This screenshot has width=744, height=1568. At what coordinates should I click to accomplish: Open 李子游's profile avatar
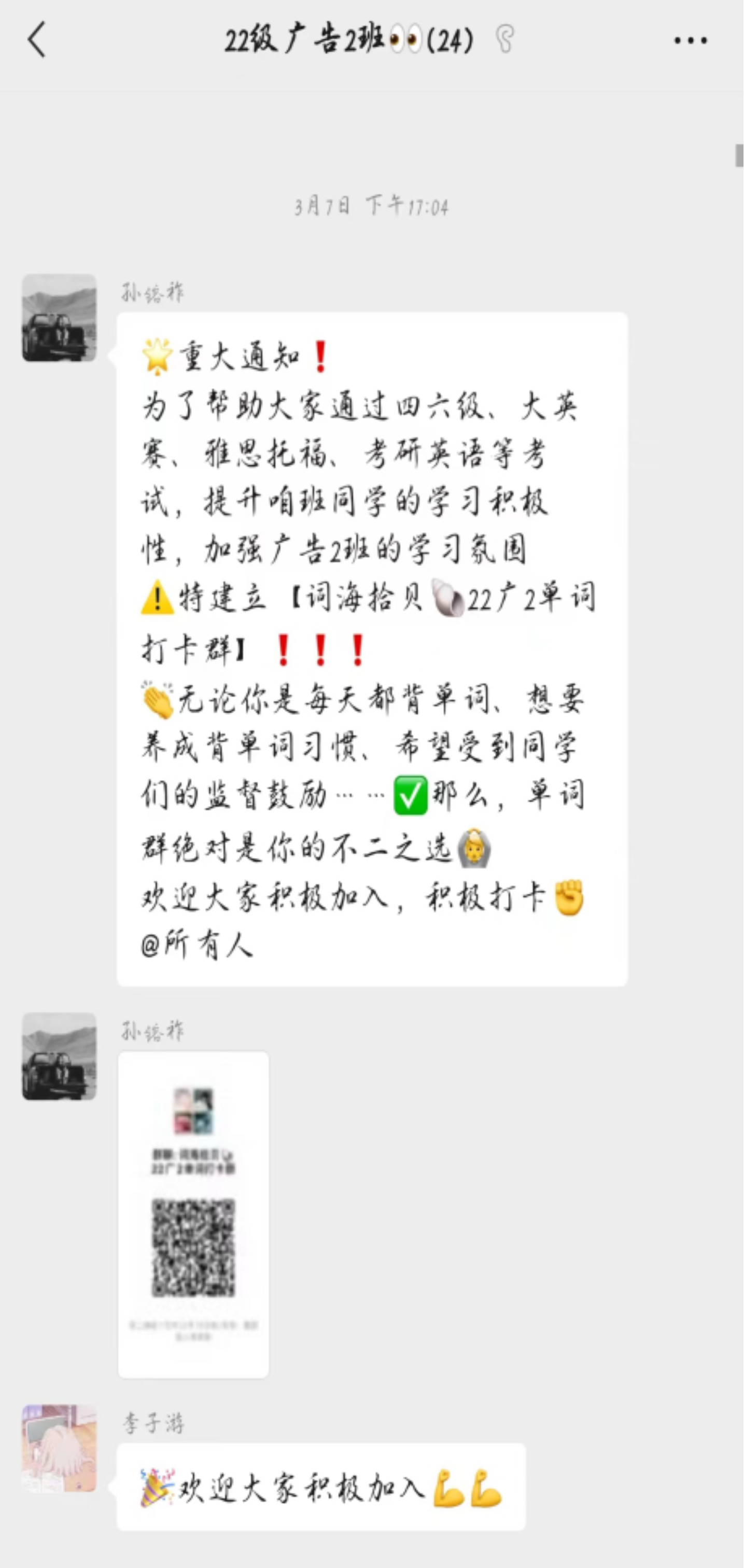(59, 1448)
